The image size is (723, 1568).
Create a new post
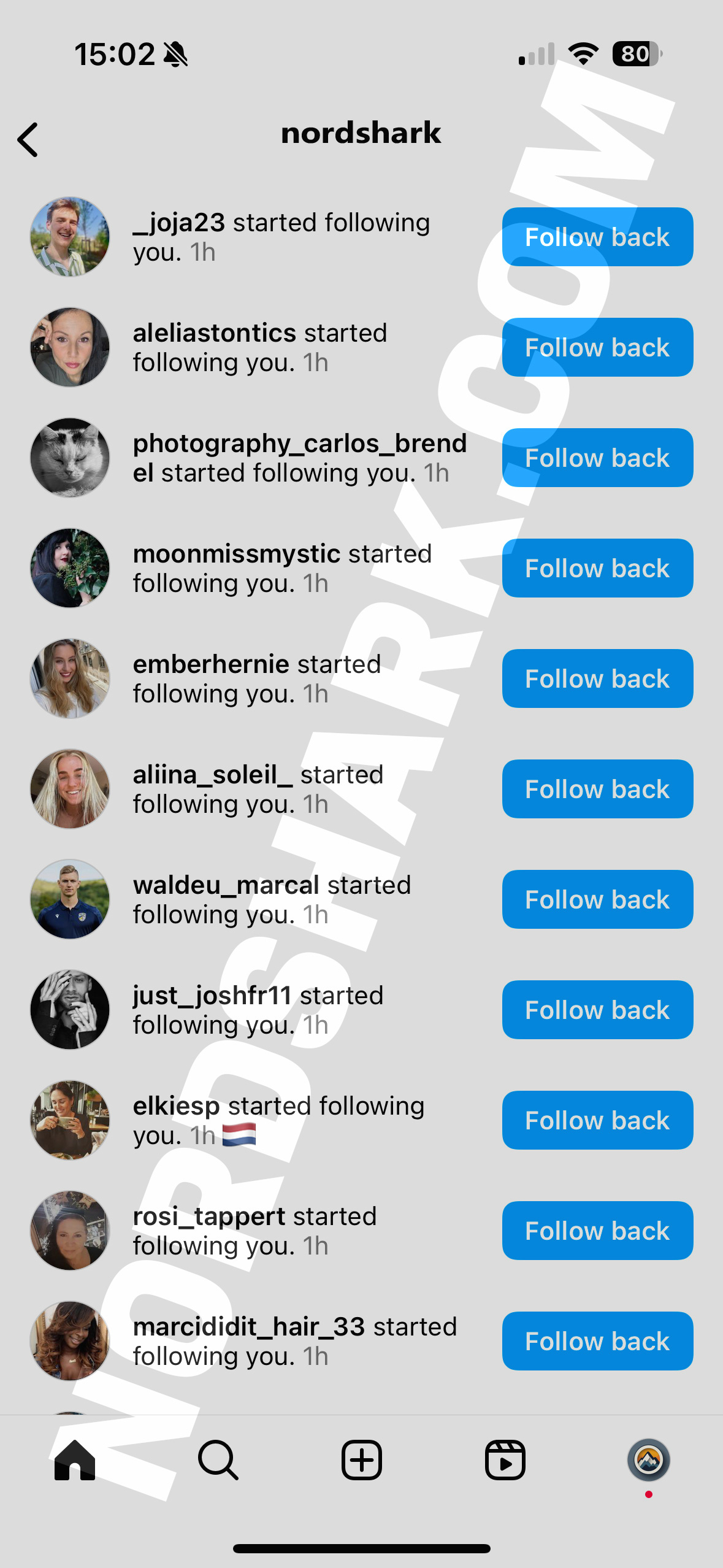[x=361, y=1460]
